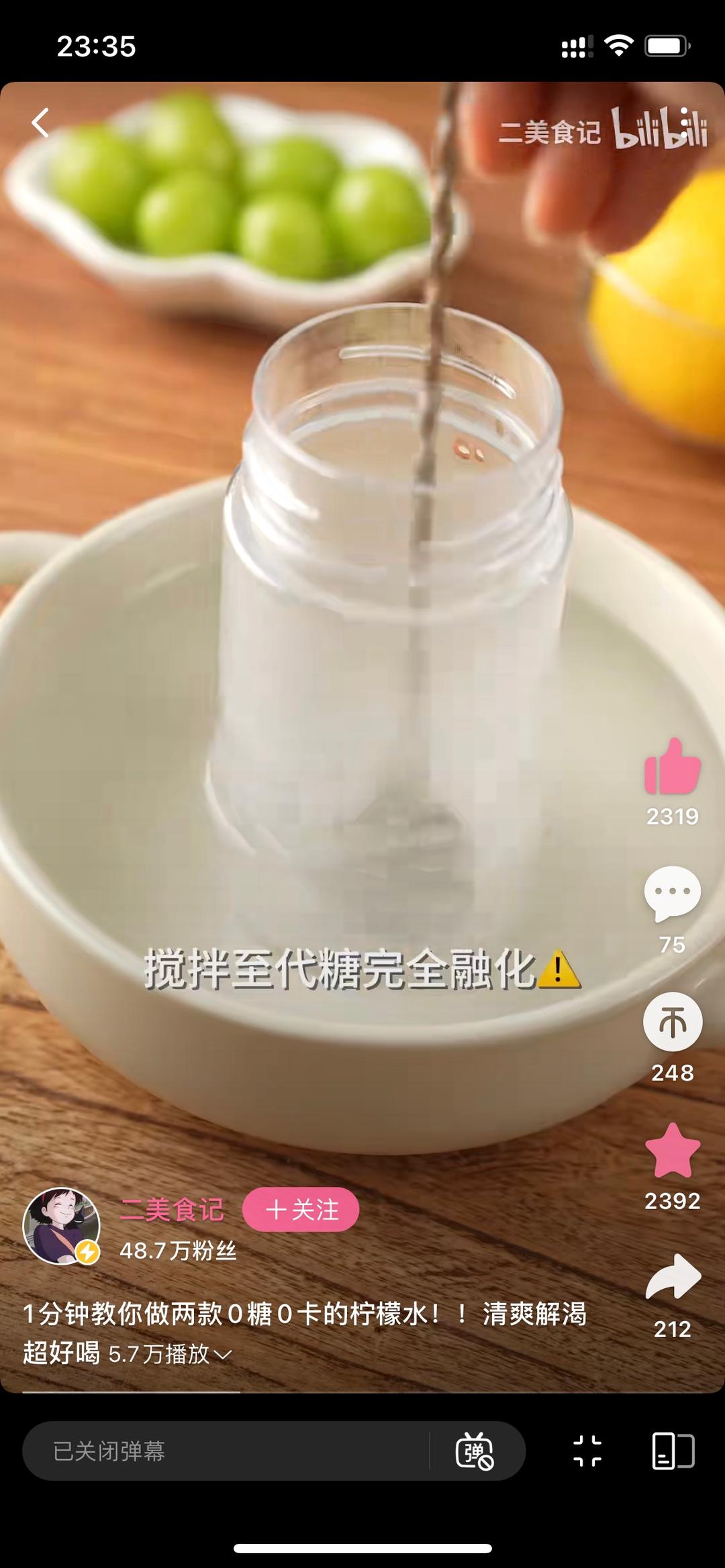This screenshot has height=1568, width=725.
Task: Expand the video description chevron
Action: [x=222, y=1355]
